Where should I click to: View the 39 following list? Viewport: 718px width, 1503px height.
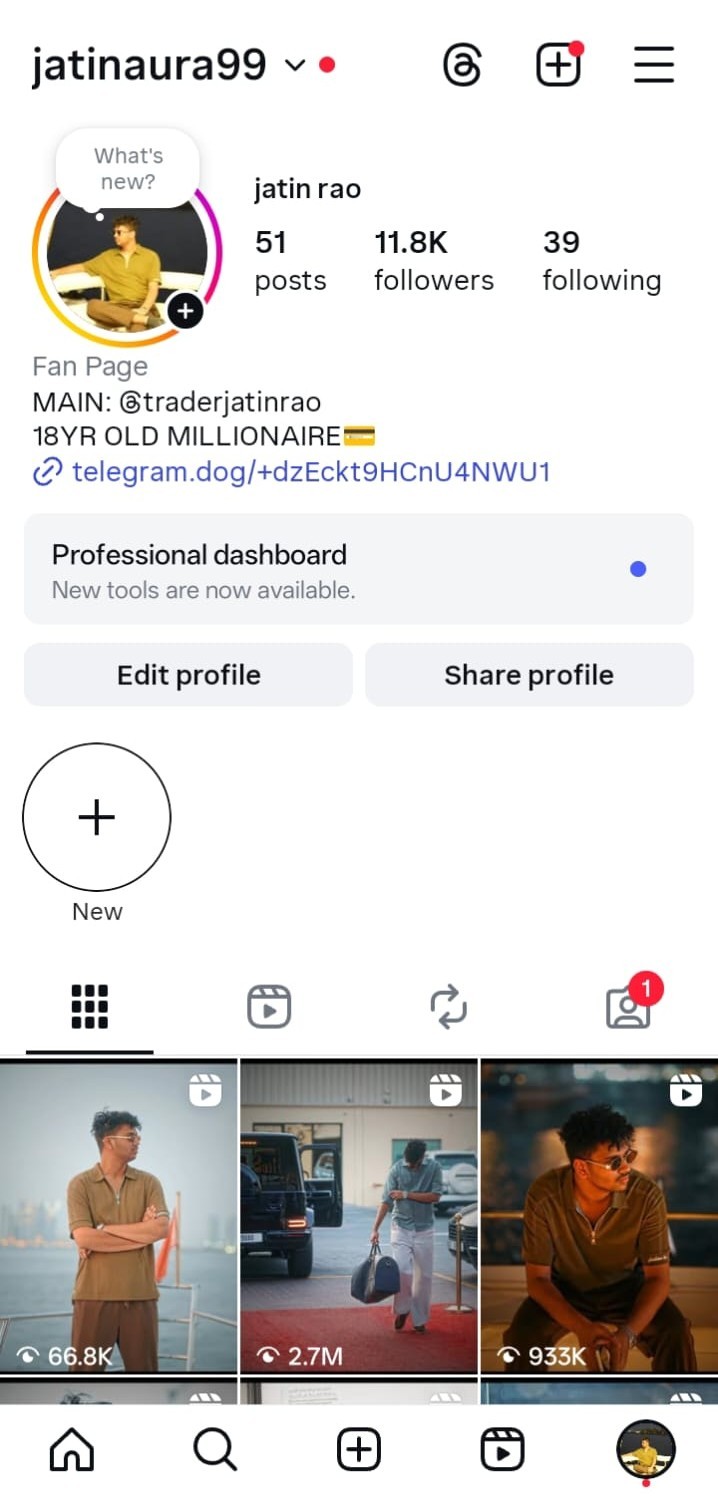pyautogui.click(x=601, y=260)
